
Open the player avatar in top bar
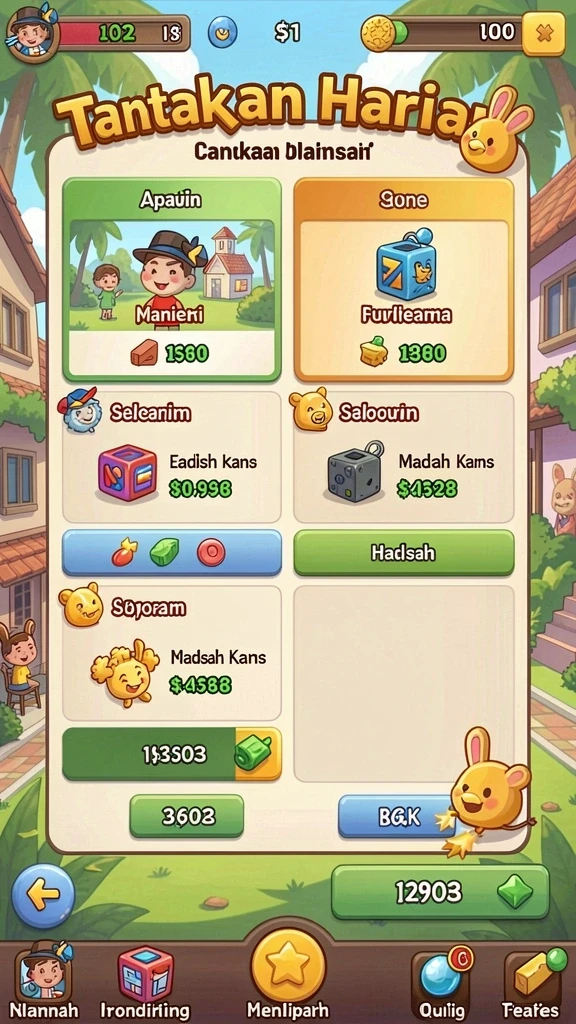[29, 33]
